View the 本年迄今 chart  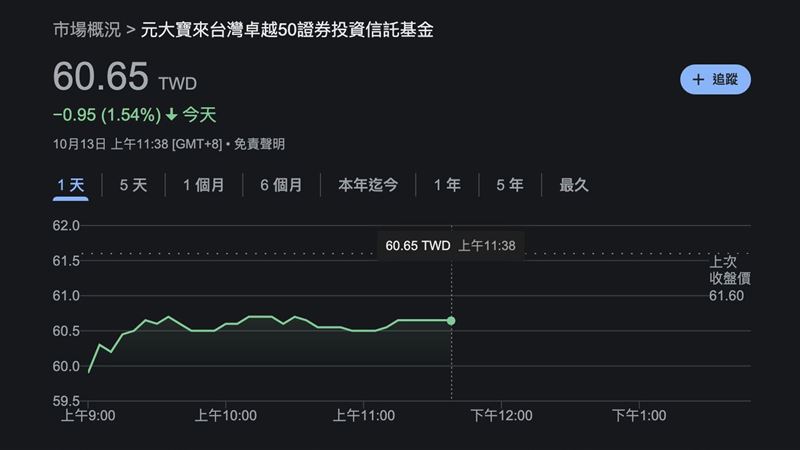click(x=368, y=185)
